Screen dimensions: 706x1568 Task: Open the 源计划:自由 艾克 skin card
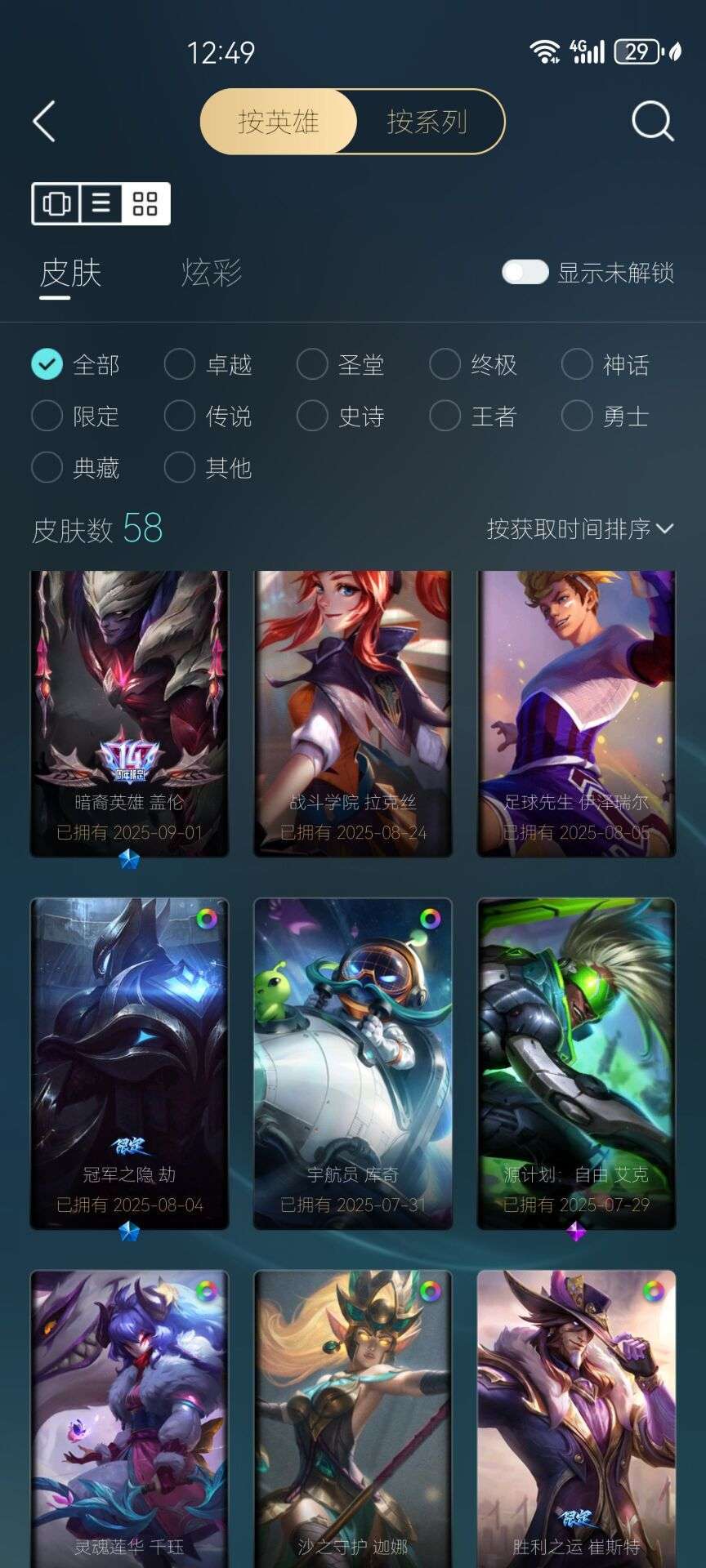[x=576, y=1063]
